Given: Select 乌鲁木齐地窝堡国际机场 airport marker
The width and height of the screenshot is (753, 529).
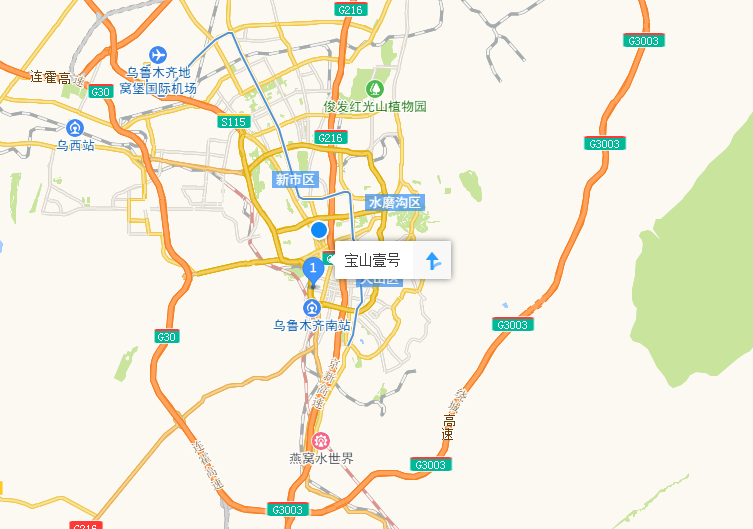Looking at the screenshot, I should (x=157, y=54).
